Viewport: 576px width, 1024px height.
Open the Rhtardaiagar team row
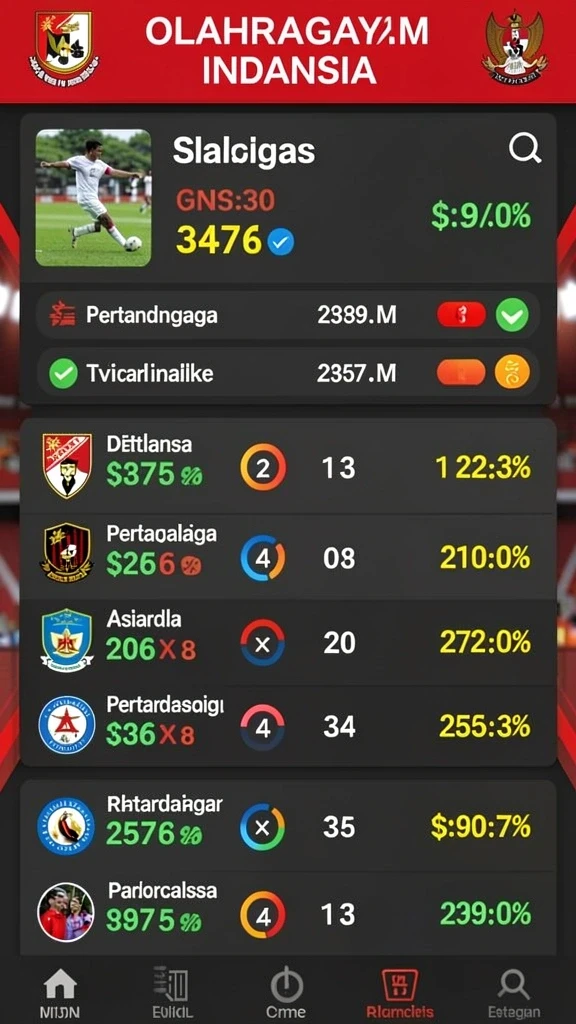tap(288, 826)
